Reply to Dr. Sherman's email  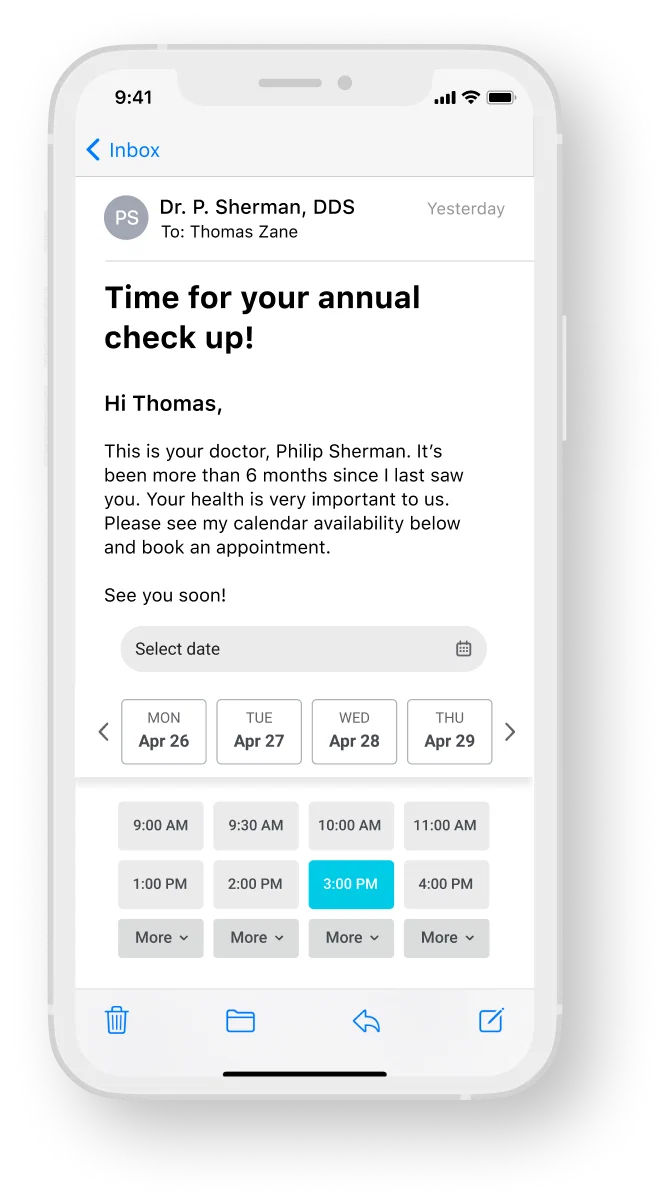[x=366, y=1020]
